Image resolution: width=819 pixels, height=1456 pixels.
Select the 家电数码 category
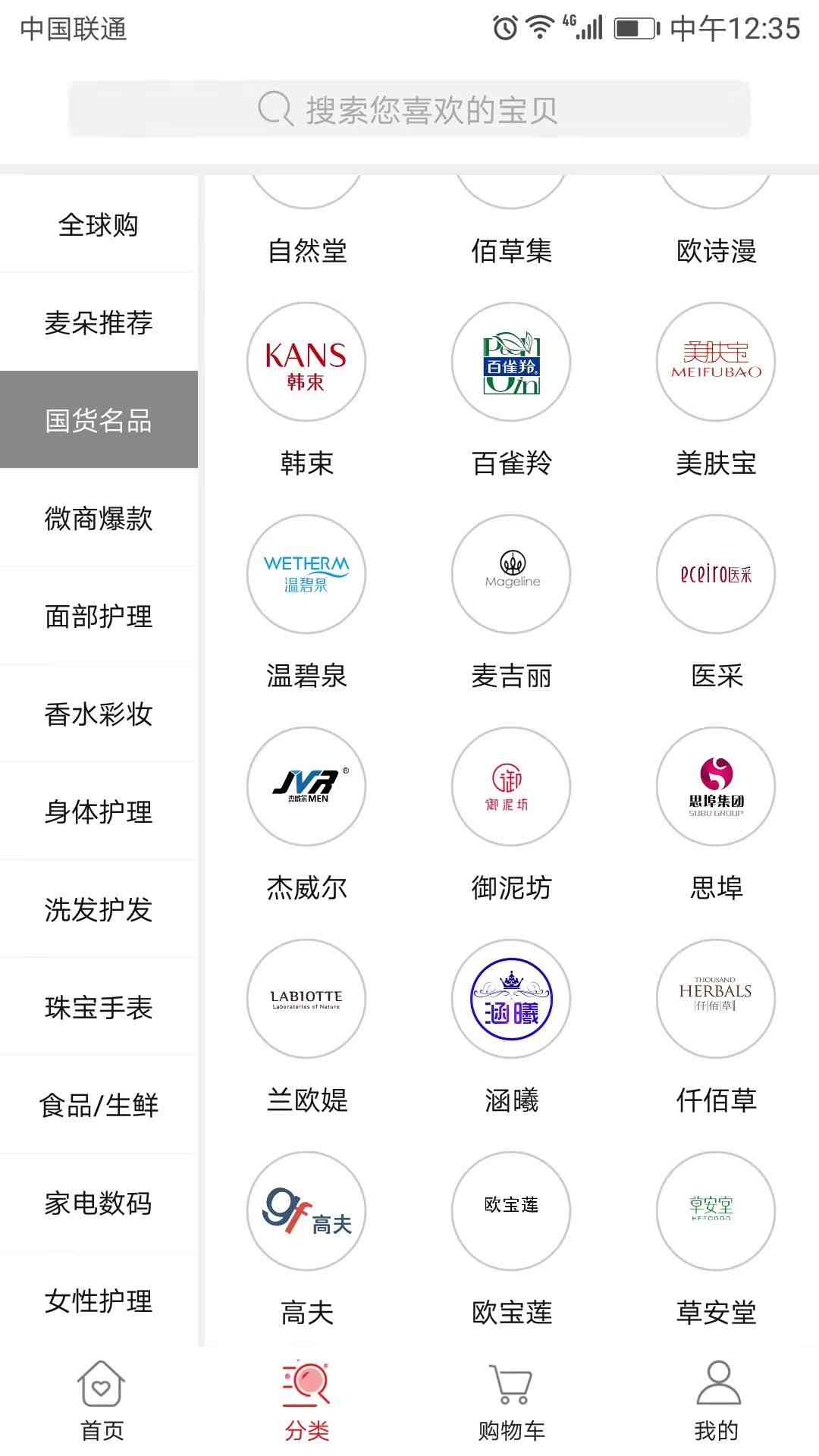pos(99,1203)
